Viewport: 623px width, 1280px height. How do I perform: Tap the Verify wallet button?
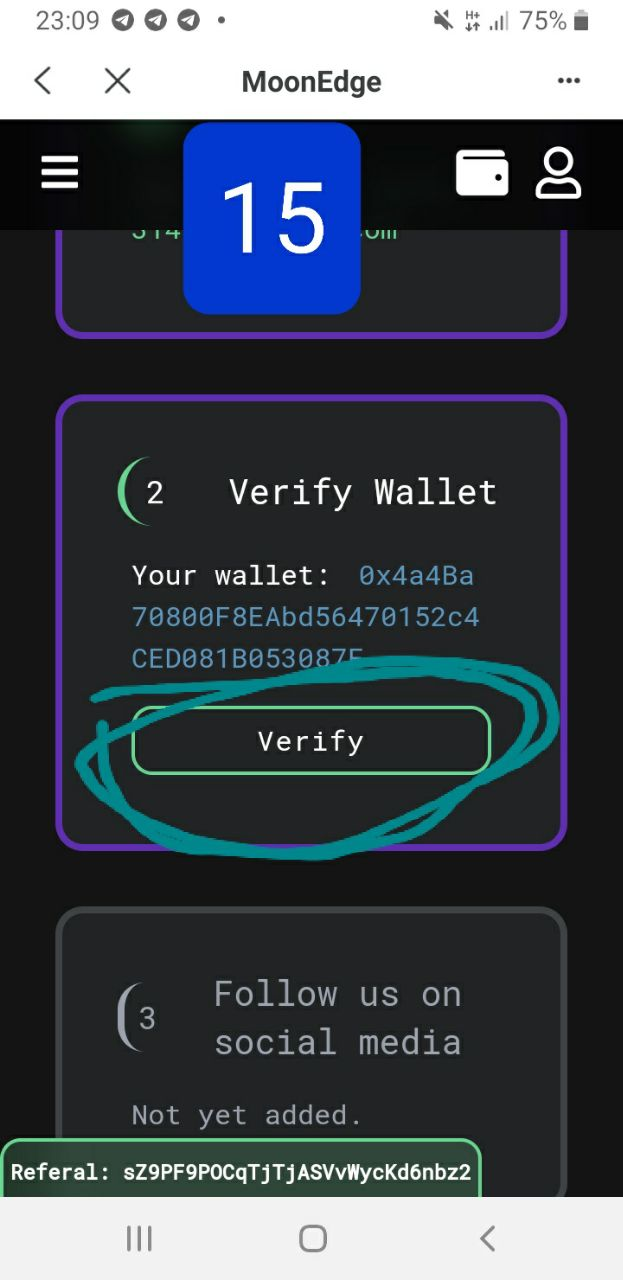point(311,741)
